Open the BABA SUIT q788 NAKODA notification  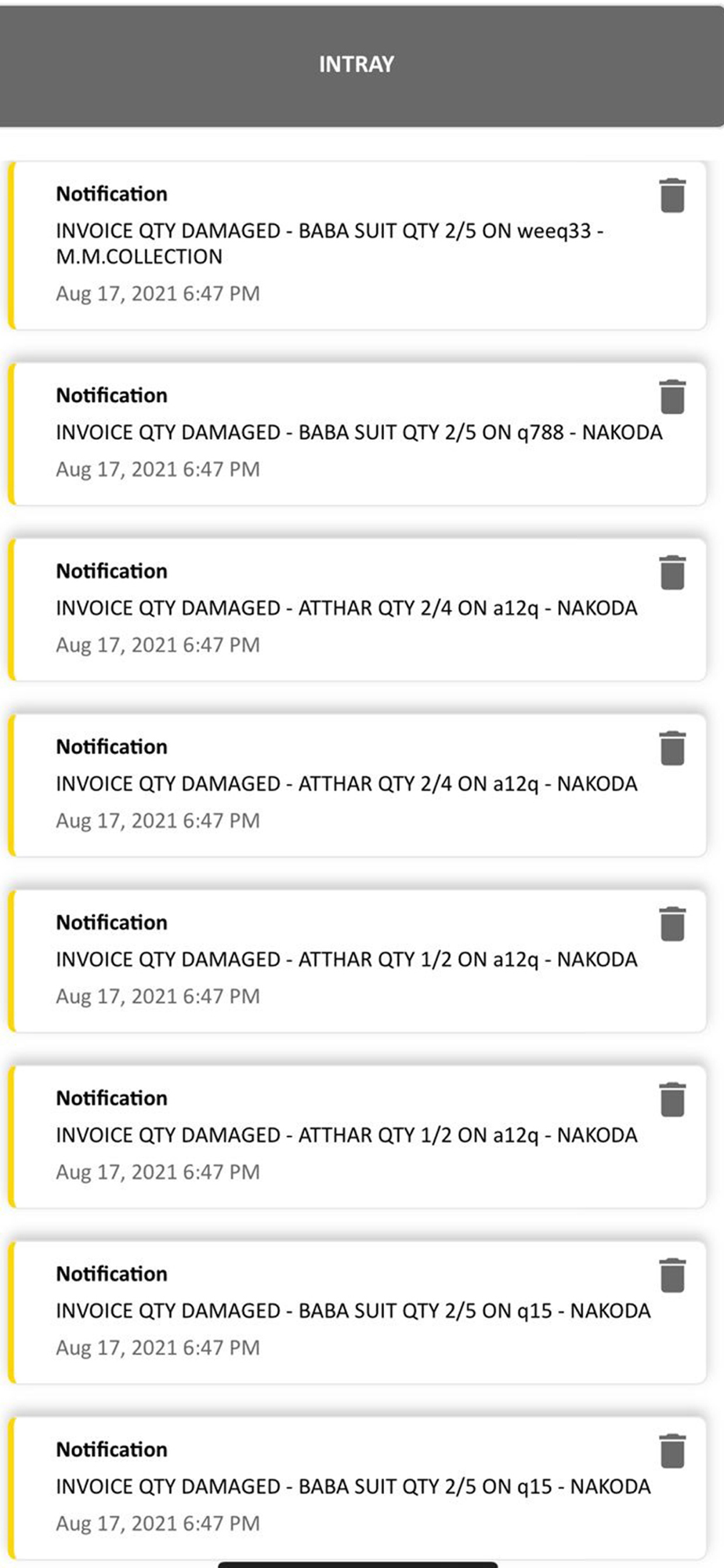tap(357, 434)
